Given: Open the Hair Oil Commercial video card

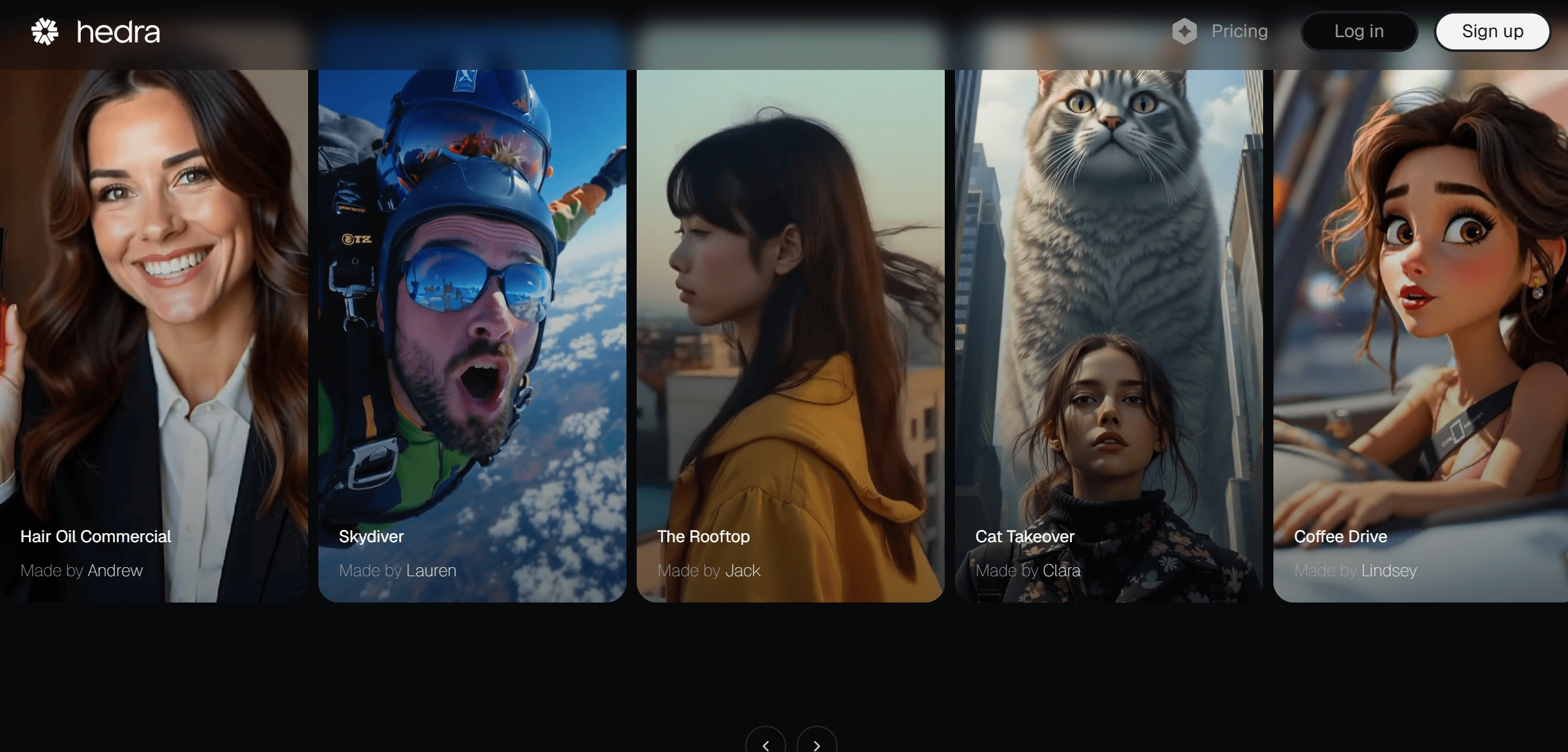Looking at the screenshot, I should coord(153,334).
